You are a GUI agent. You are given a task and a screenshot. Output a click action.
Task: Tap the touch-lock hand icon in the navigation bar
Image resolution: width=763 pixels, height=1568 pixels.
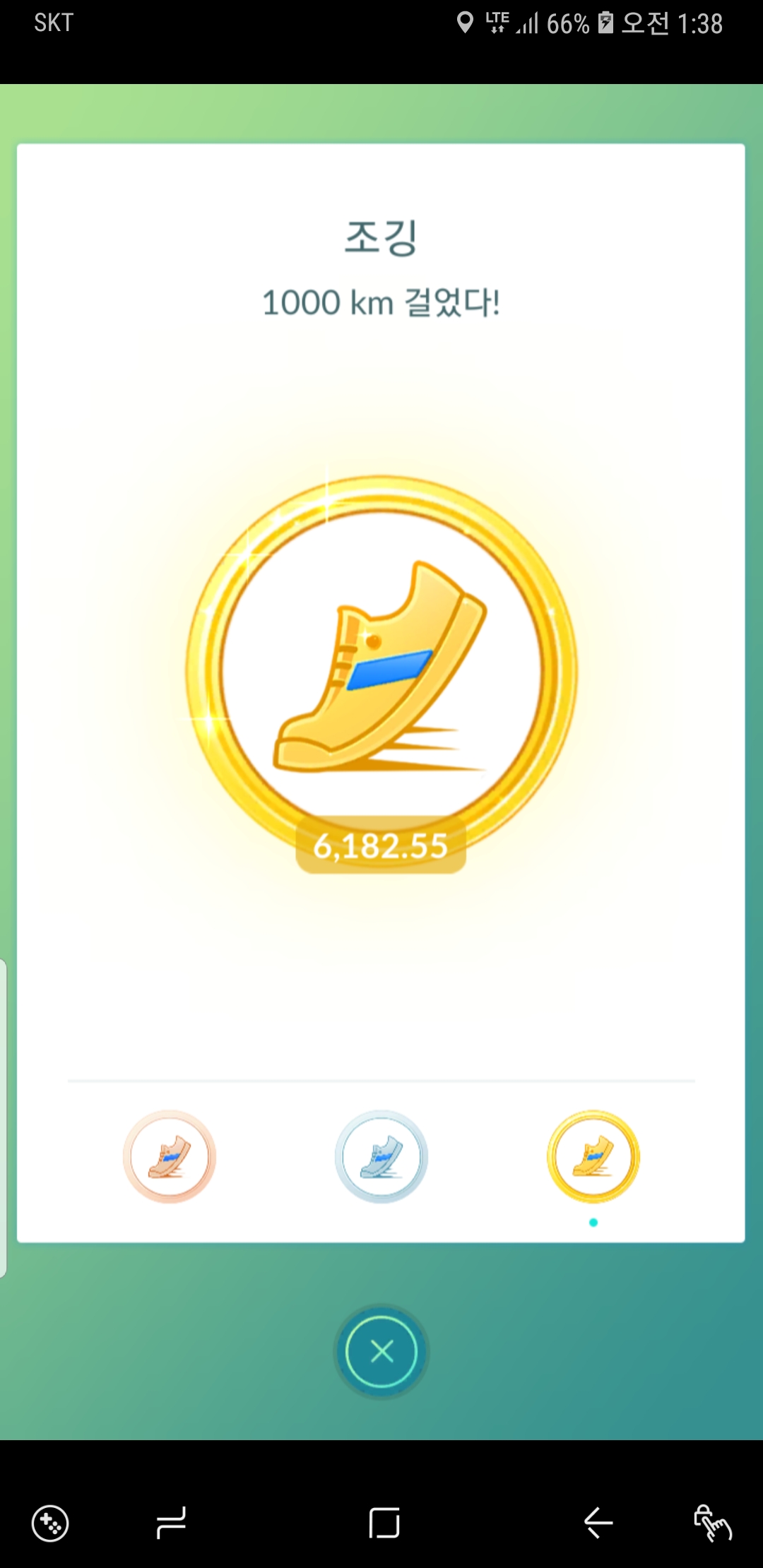point(712,1522)
